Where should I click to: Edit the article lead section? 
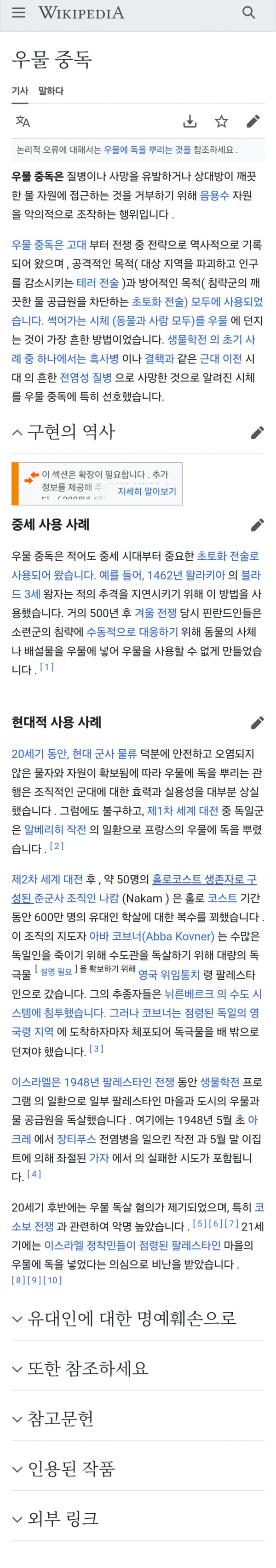coord(253,121)
